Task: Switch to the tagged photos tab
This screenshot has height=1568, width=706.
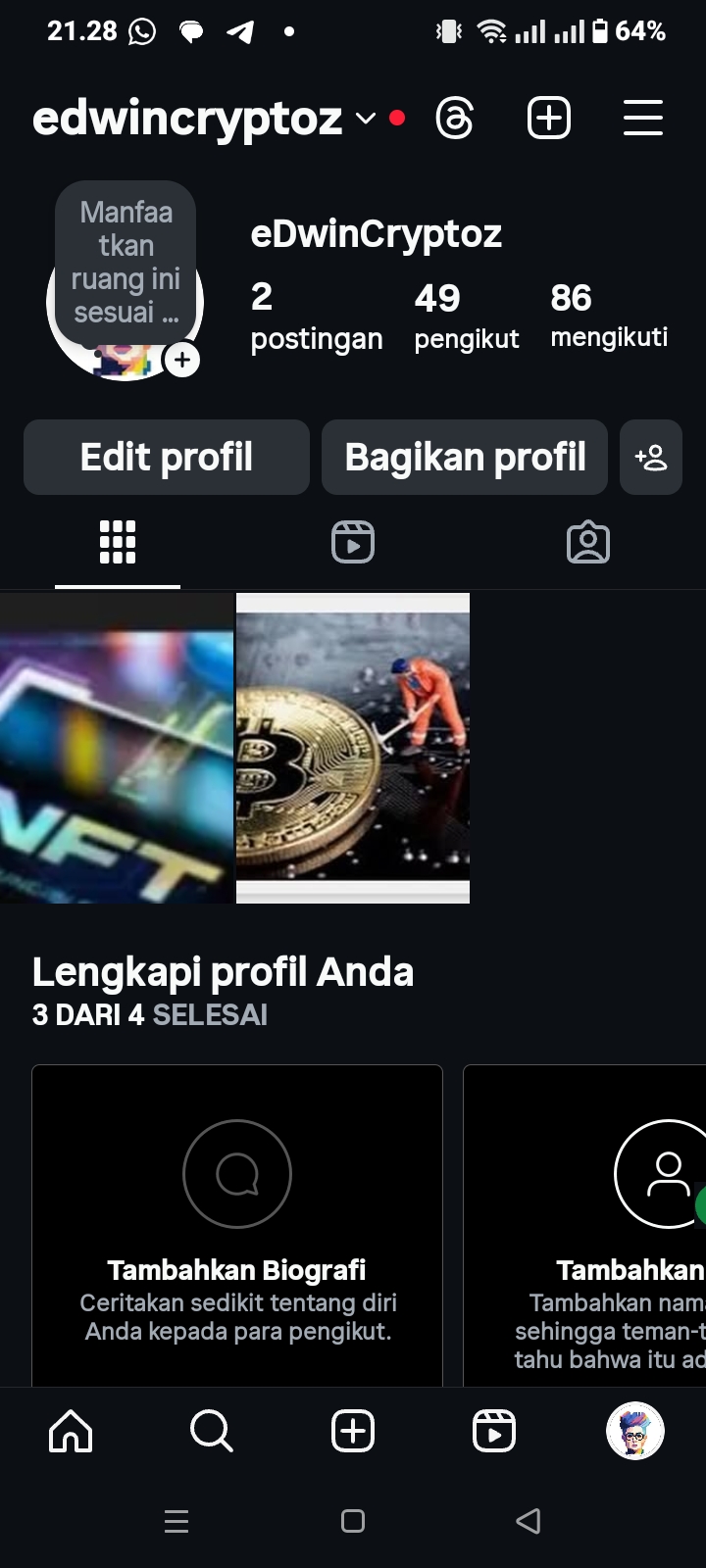Action: tap(588, 542)
